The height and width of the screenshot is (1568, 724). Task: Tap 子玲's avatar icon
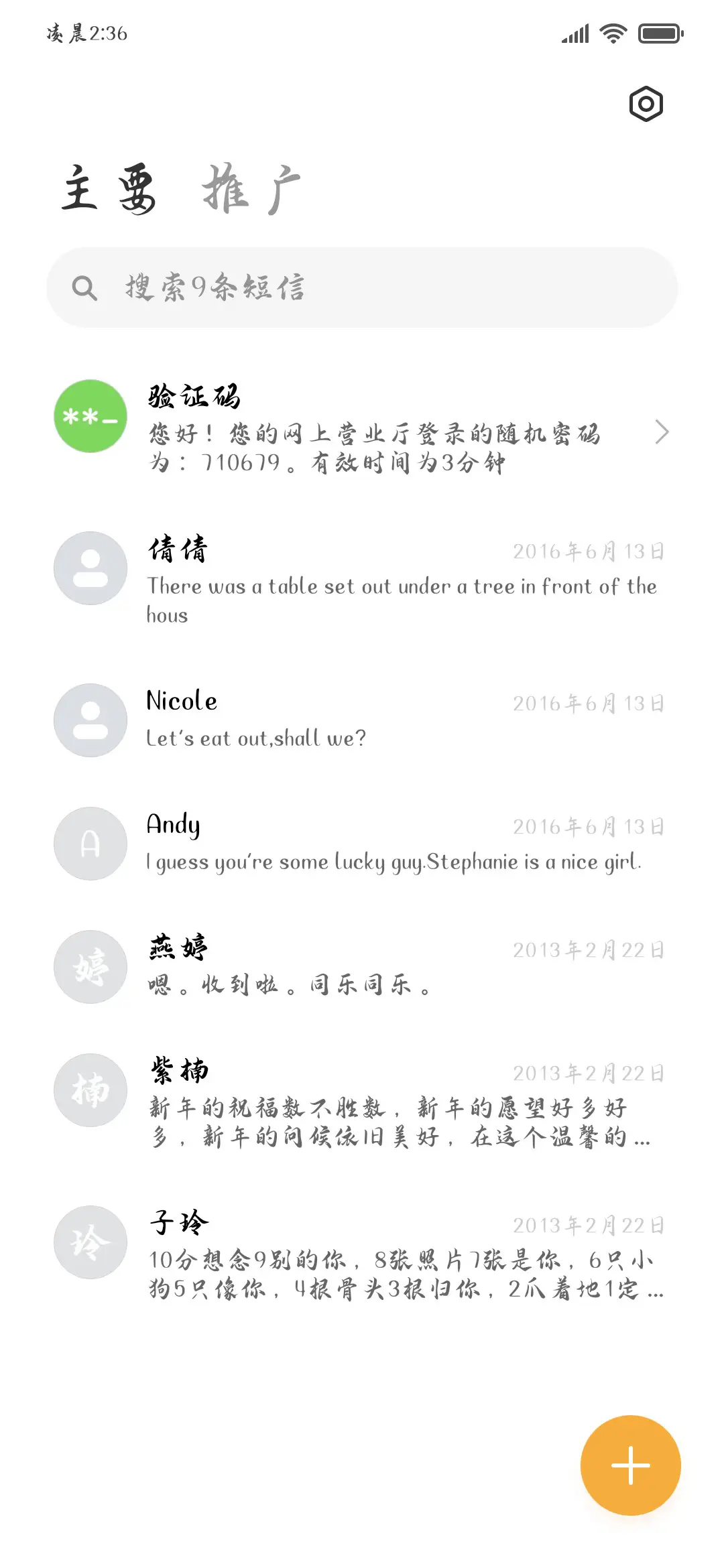pyautogui.click(x=90, y=1242)
